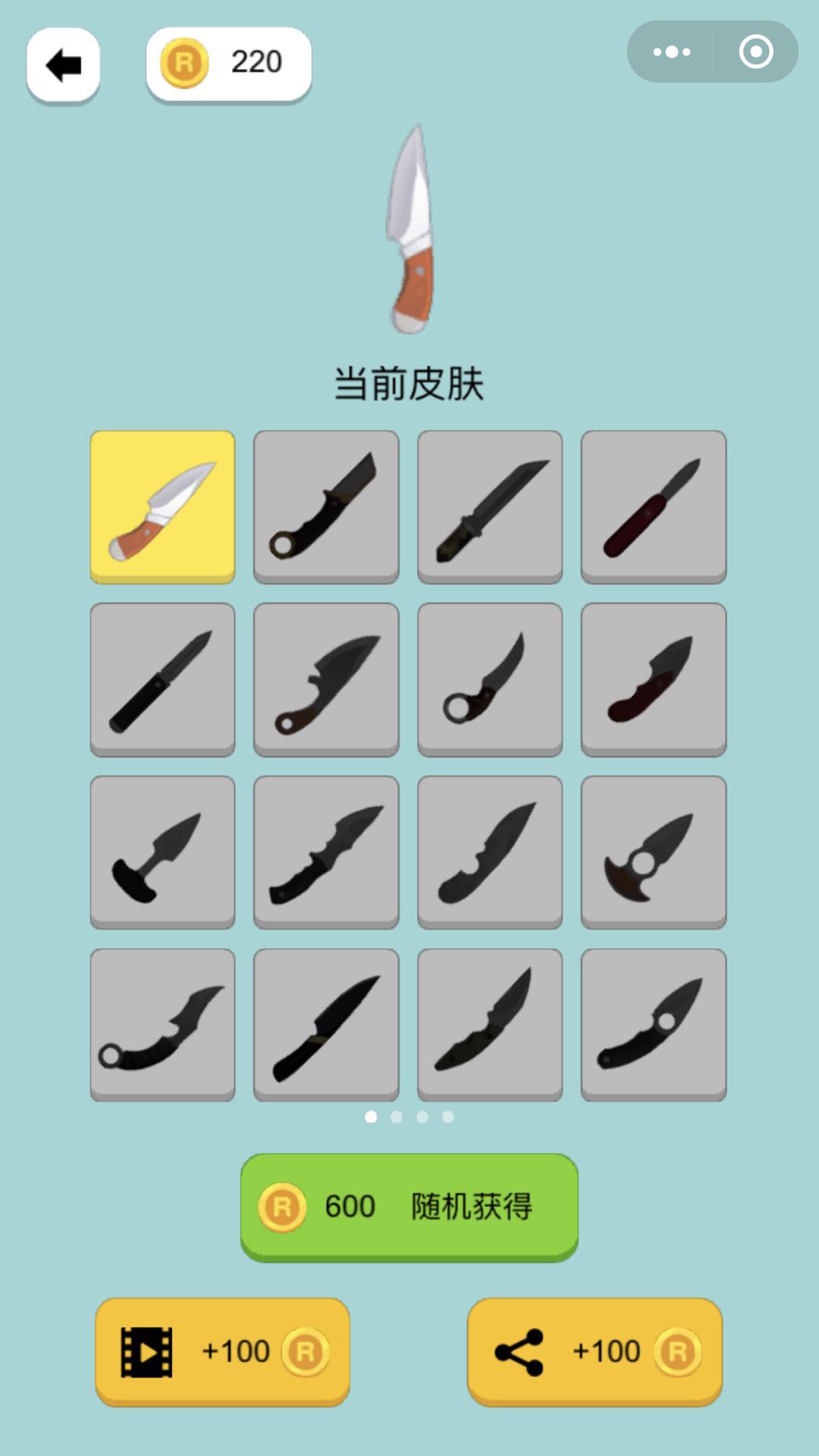The height and width of the screenshot is (1456, 819).
Task: Close the mini program with the circle button
Action: (x=755, y=52)
